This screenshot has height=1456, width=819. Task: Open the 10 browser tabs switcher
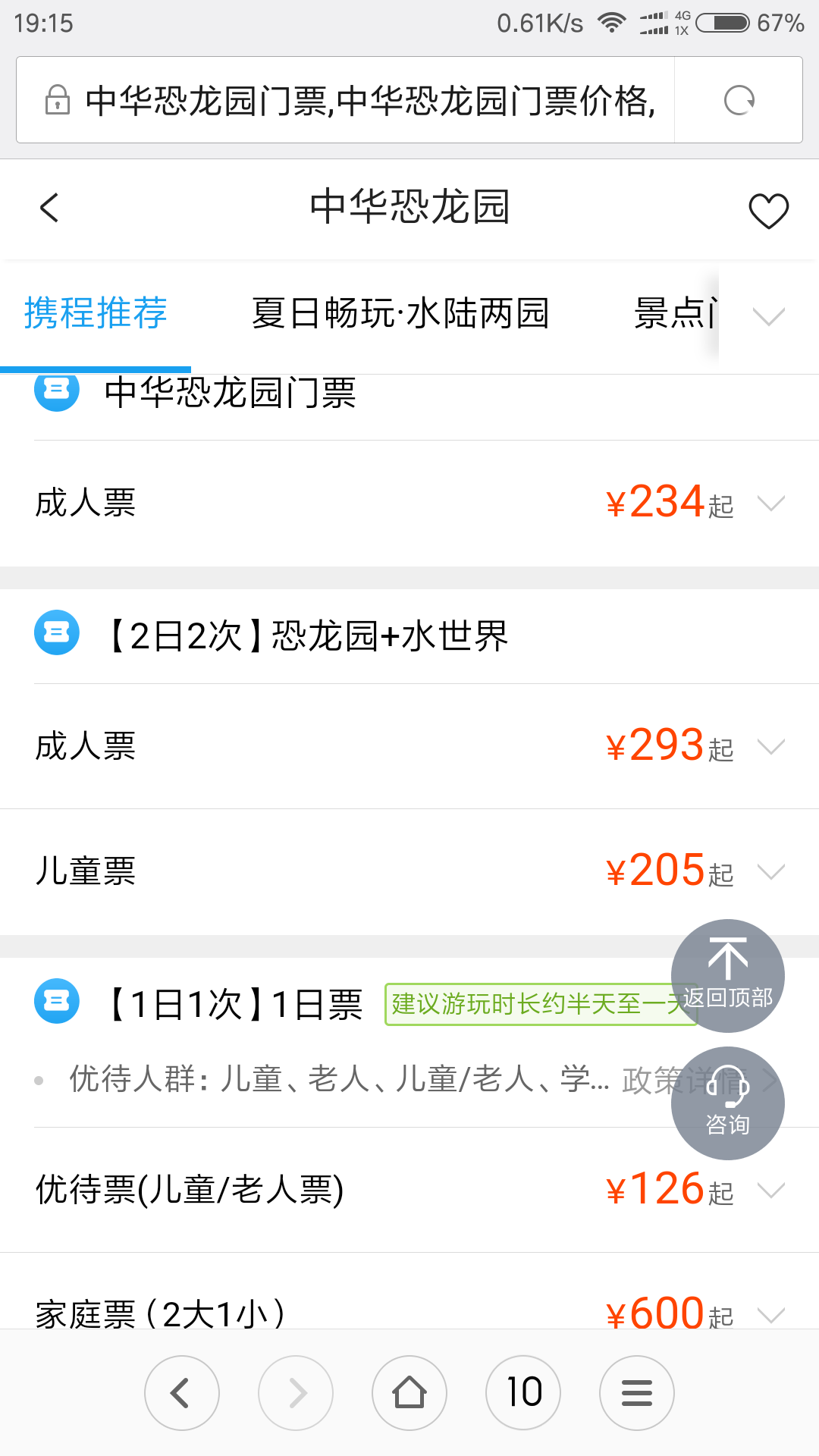click(523, 1393)
